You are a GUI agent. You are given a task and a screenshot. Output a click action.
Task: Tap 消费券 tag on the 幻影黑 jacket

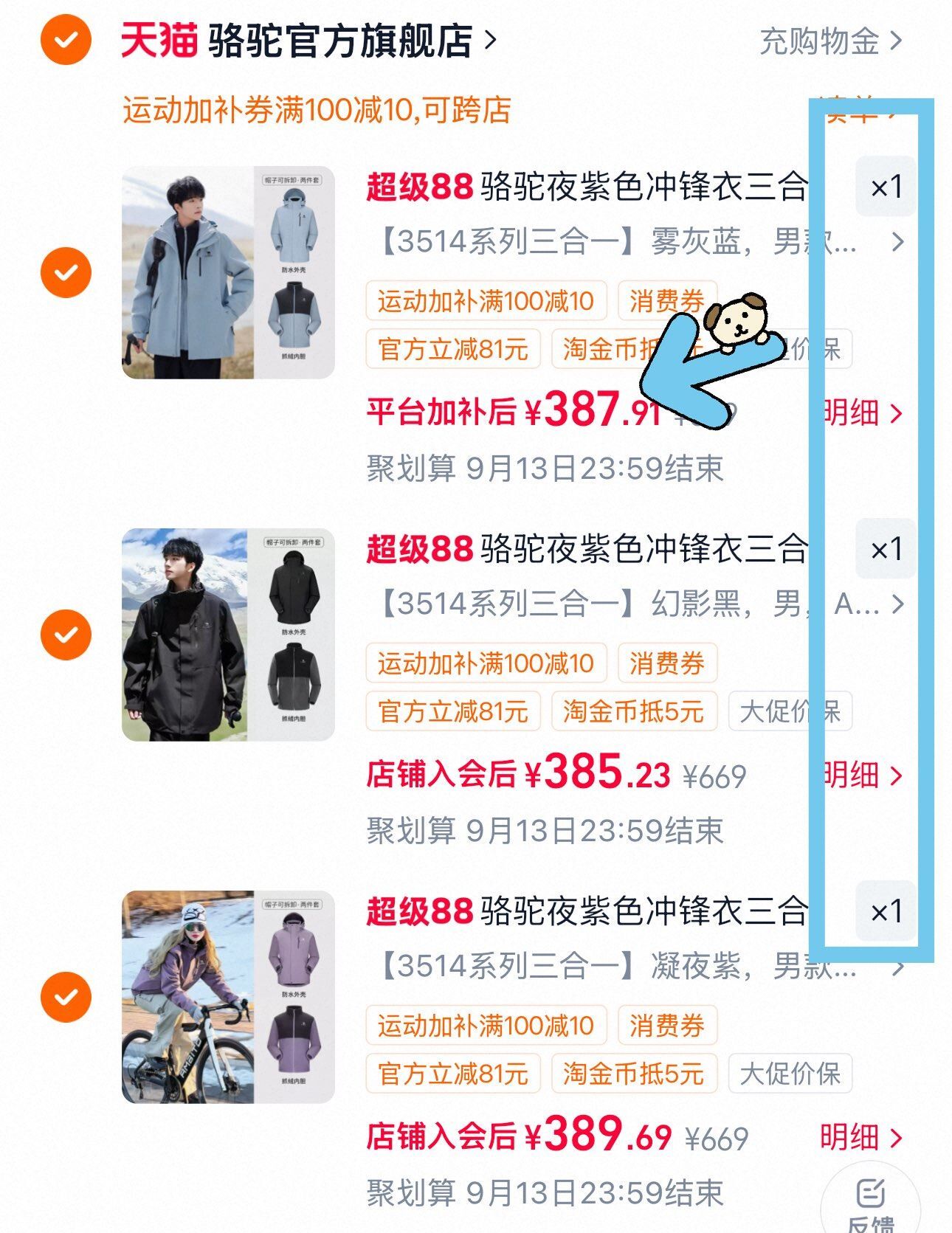tap(667, 663)
